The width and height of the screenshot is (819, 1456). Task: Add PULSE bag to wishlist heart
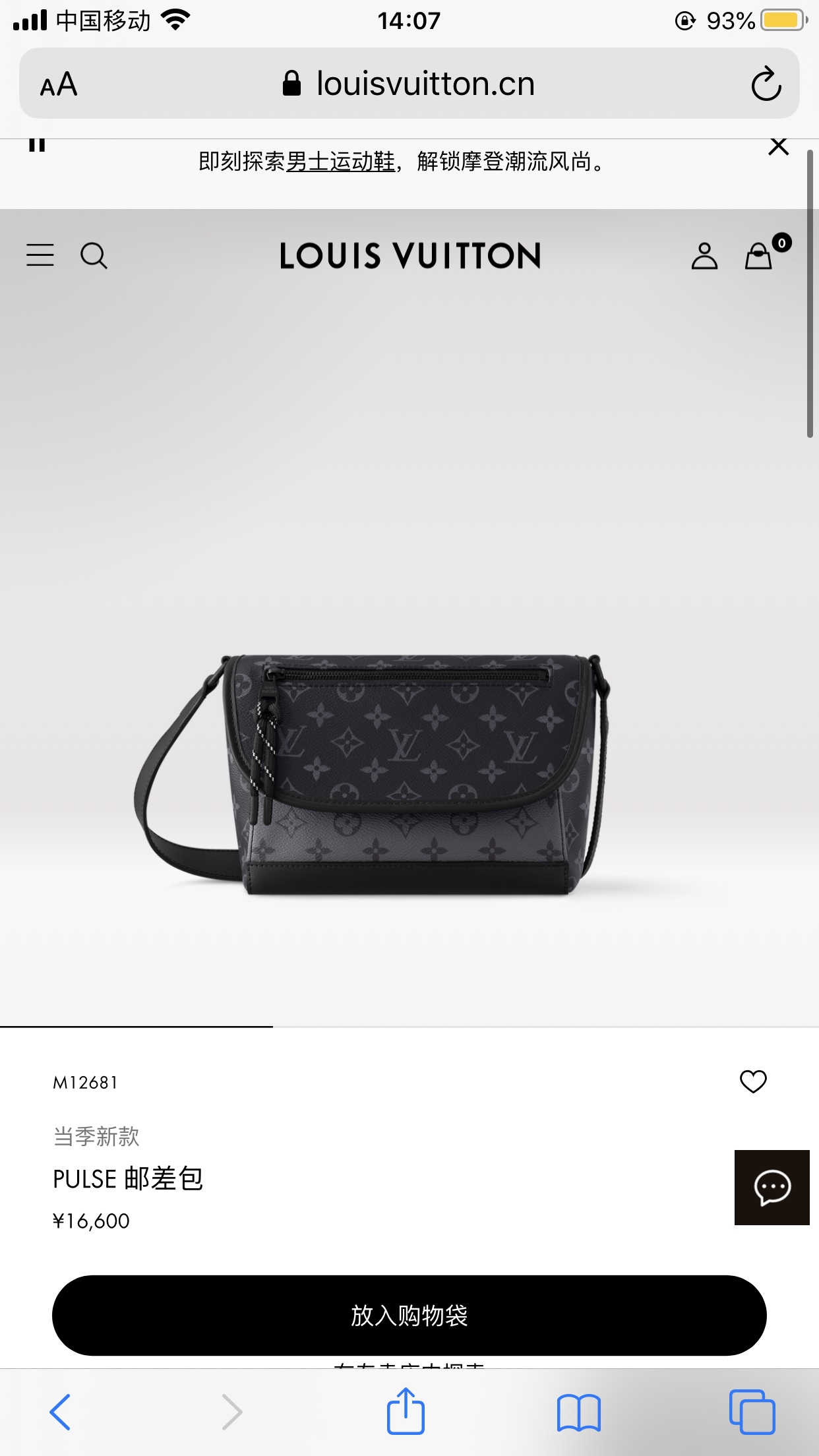coord(753,1081)
